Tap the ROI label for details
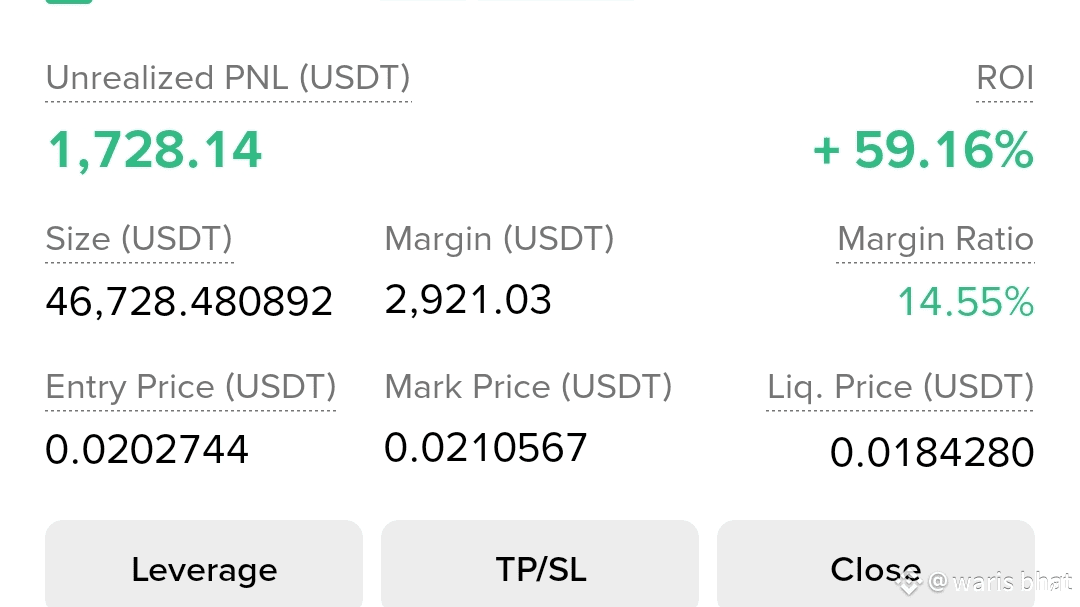 (1004, 79)
